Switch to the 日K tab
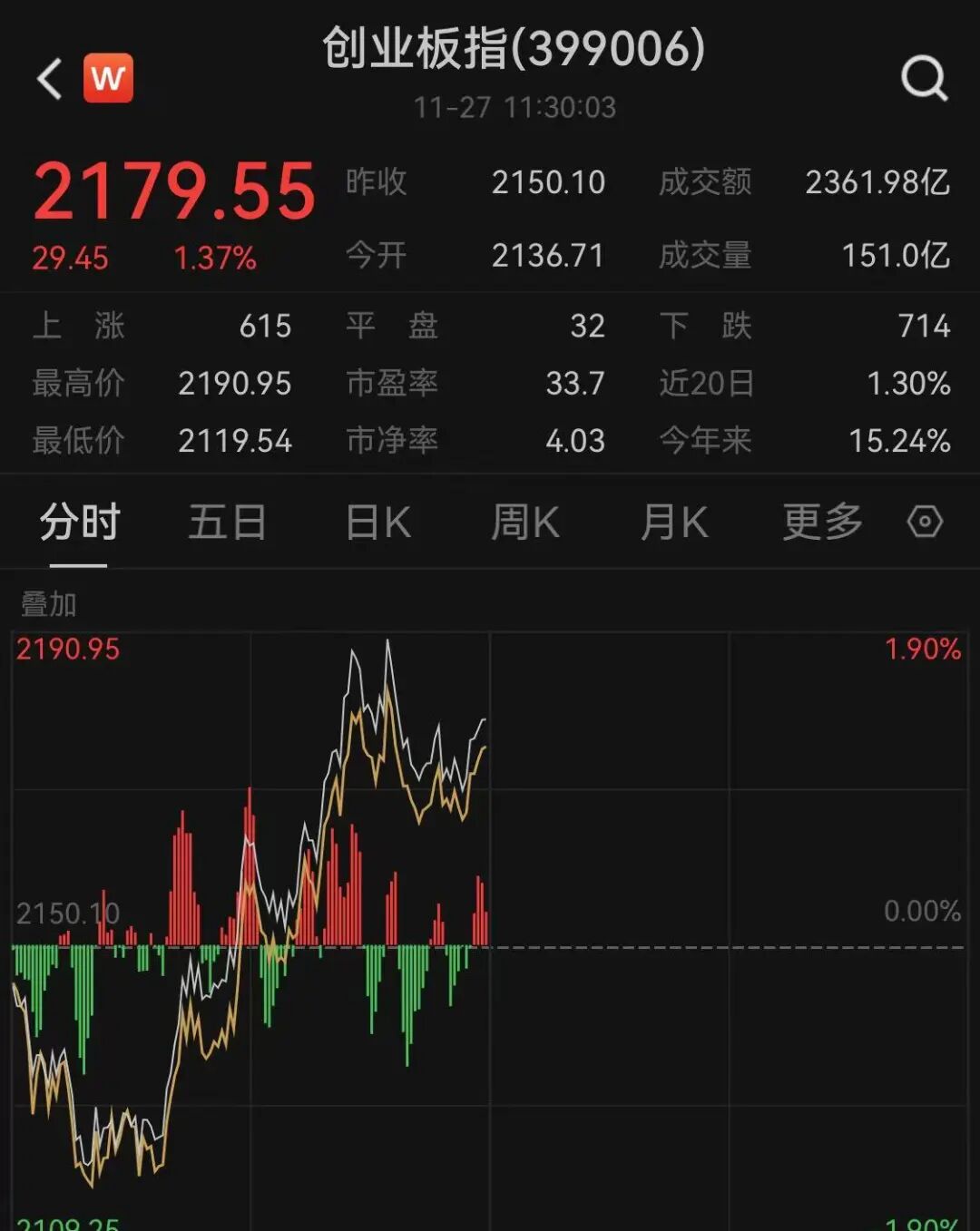This screenshot has height=1231, width=980. (x=378, y=523)
